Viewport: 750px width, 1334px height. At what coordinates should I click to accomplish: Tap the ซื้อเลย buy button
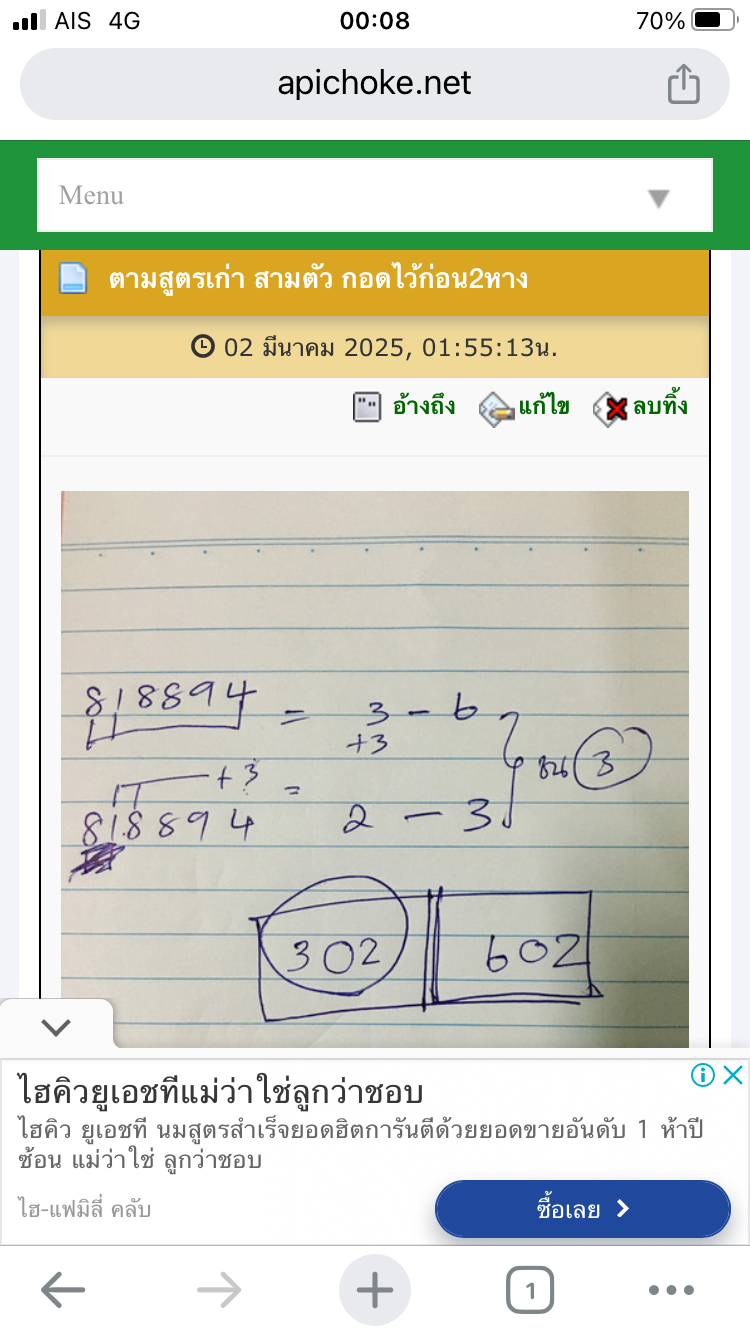[x=583, y=1209]
